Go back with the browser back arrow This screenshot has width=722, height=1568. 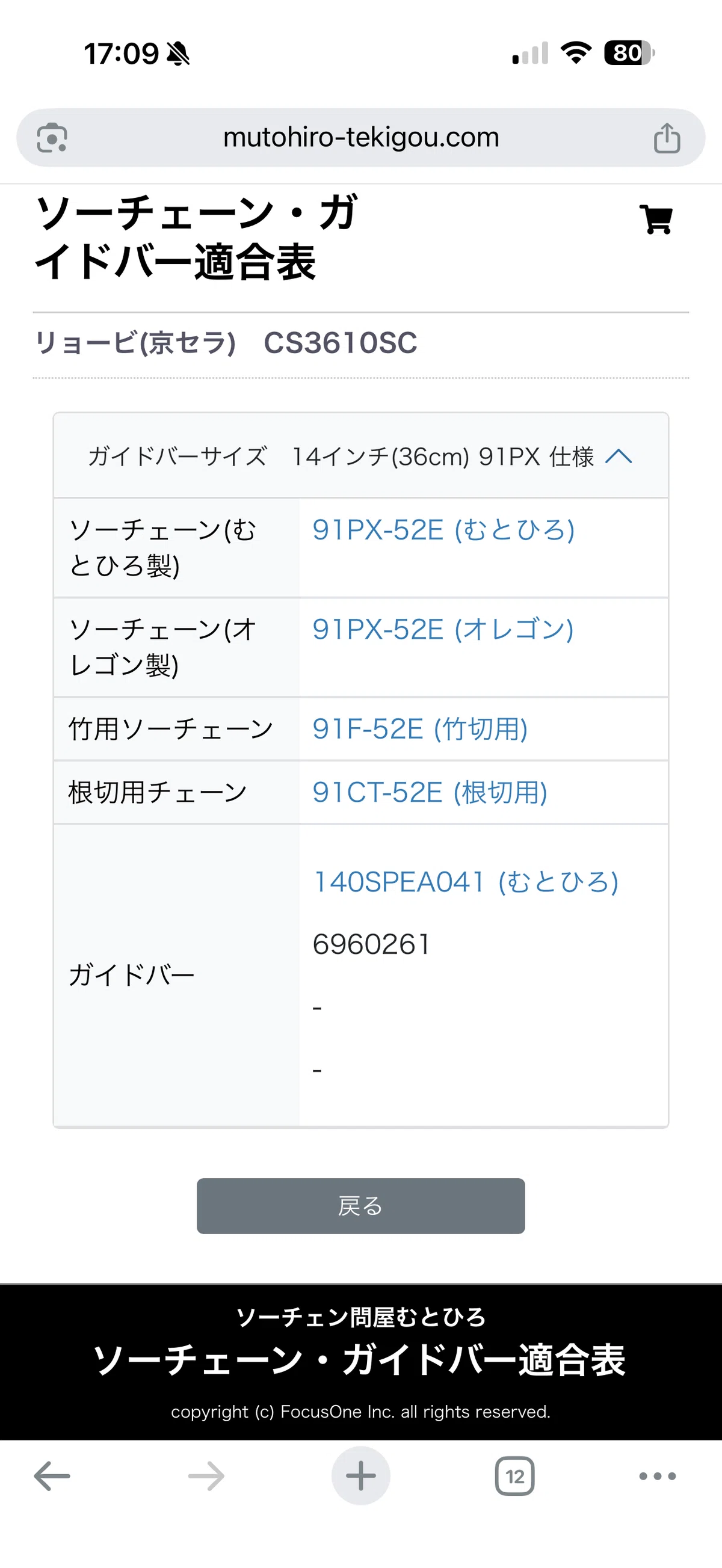(x=52, y=1475)
